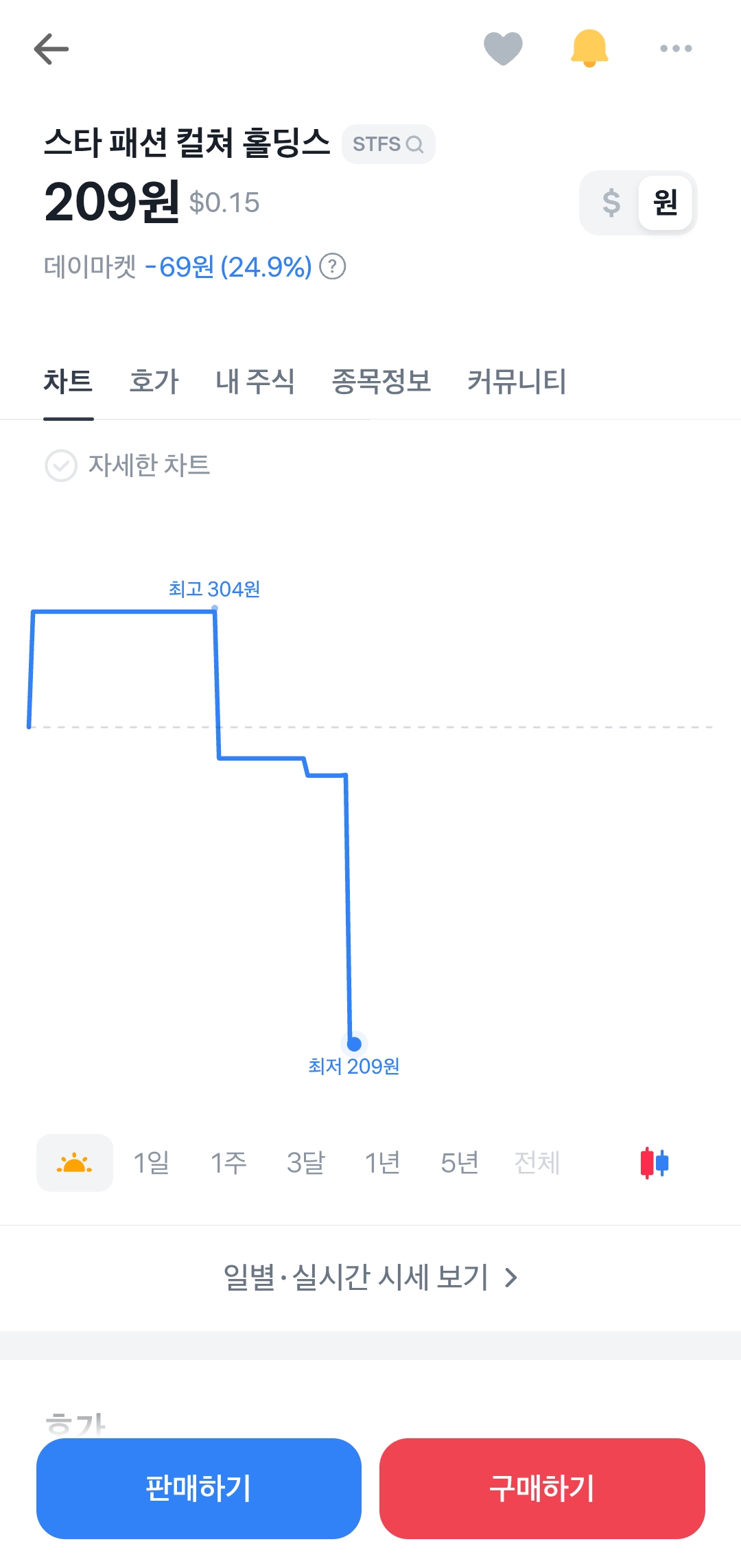Select the 1일 chart range
Viewport: 741px width, 1568px height.
[x=152, y=1163]
